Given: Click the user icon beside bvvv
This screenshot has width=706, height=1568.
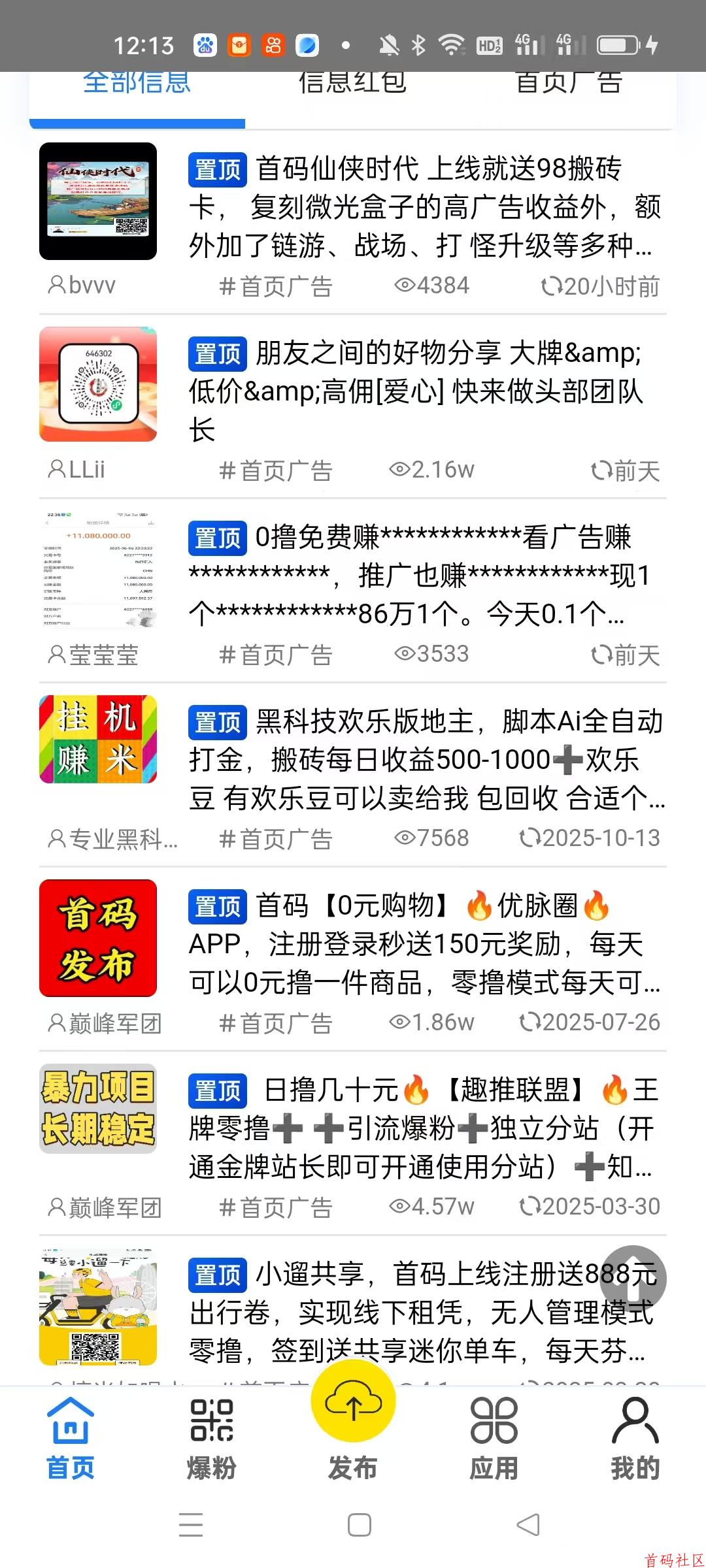Looking at the screenshot, I should (x=58, y=284).
